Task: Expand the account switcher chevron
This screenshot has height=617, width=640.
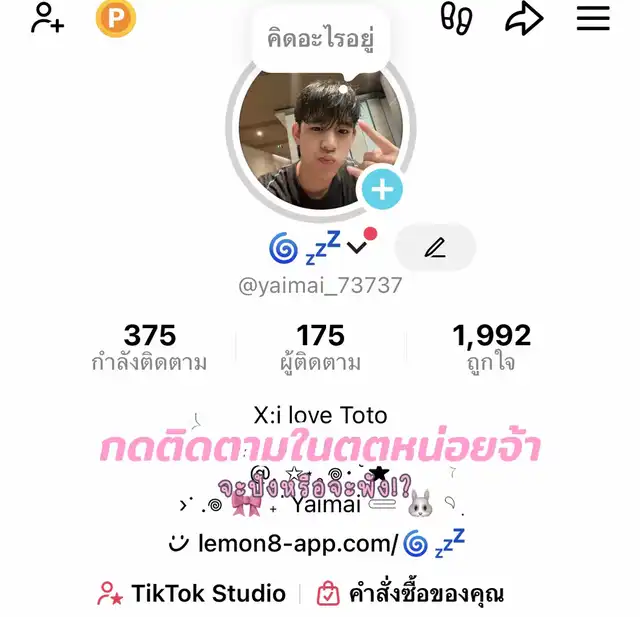Action: coord(357,248)
